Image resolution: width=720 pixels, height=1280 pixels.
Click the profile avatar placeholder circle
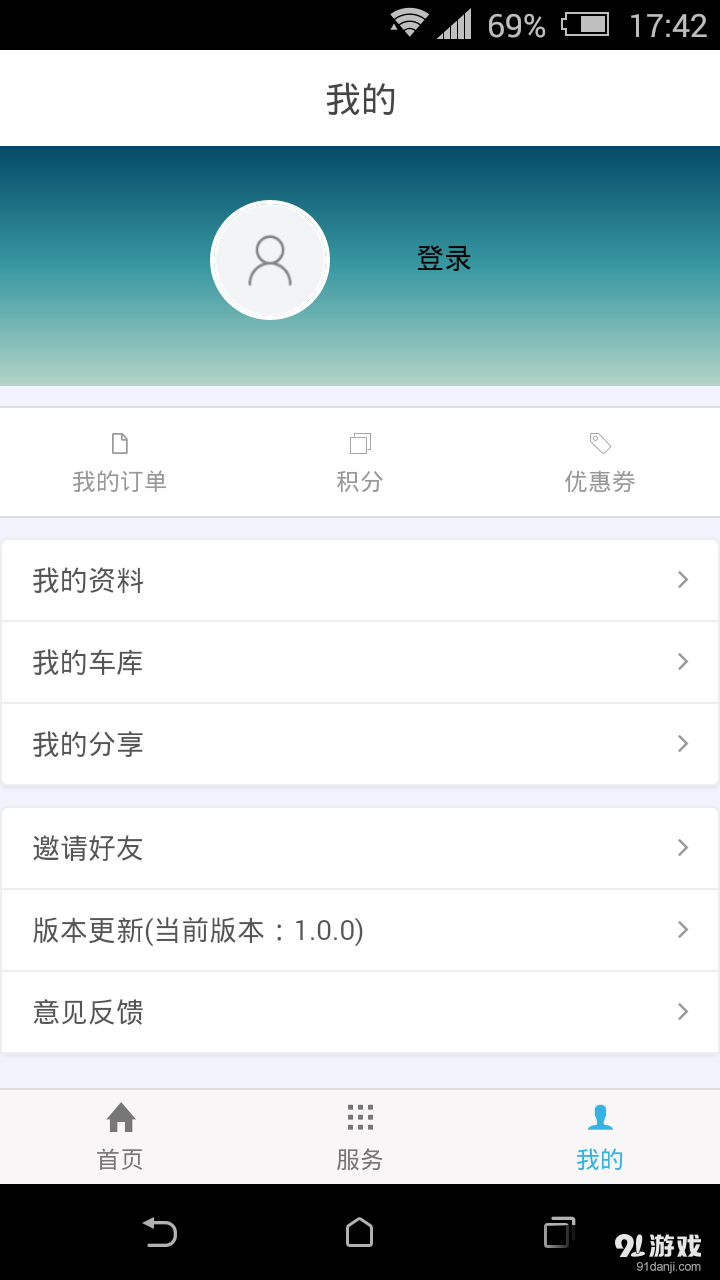(270, 259)
